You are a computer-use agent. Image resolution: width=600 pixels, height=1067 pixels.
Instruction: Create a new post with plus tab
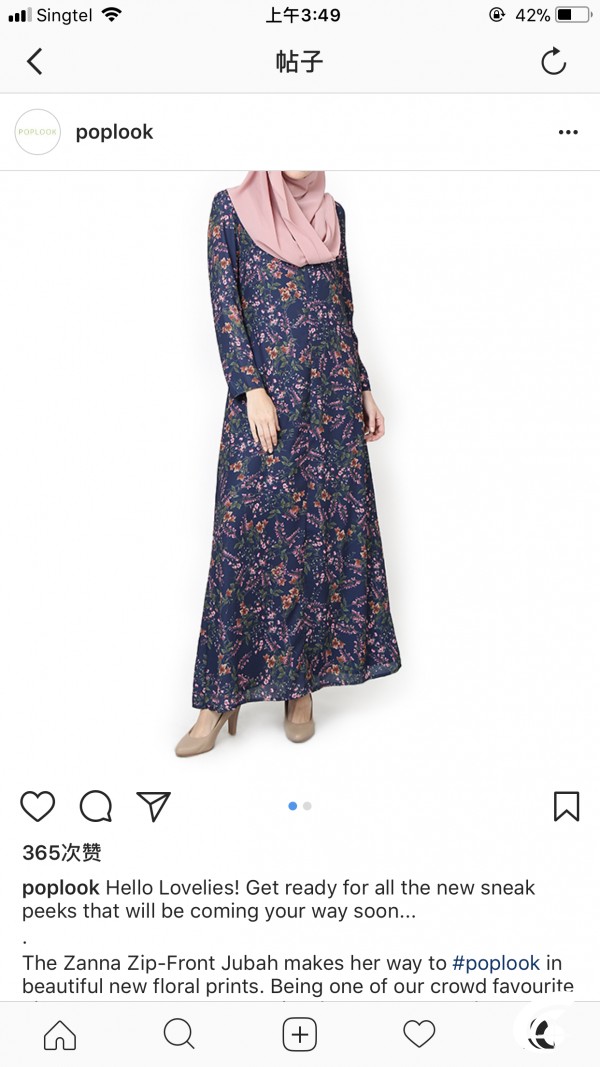tap(299, 1035)
